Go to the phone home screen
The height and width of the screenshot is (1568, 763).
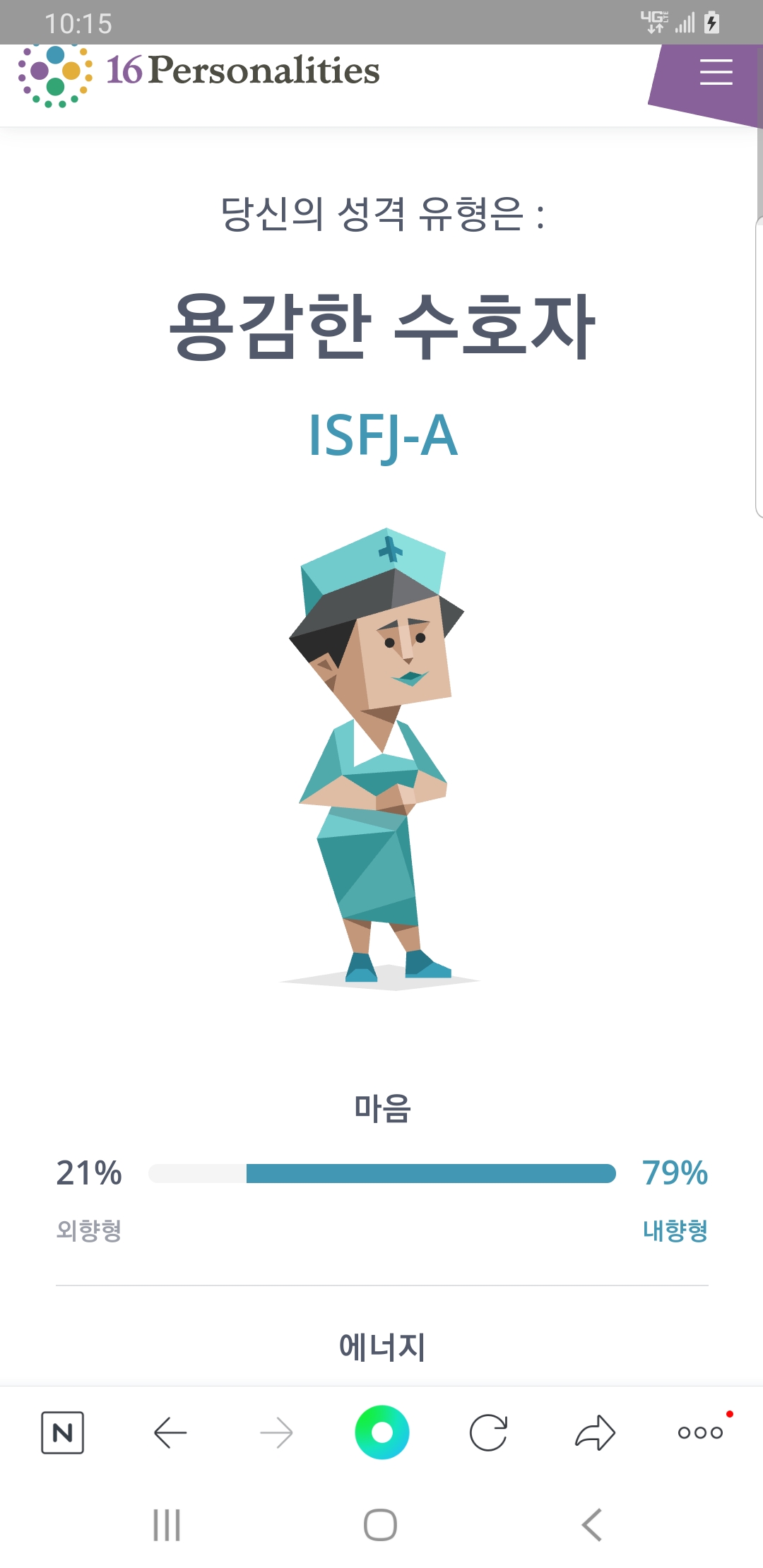pos(380,1524)
